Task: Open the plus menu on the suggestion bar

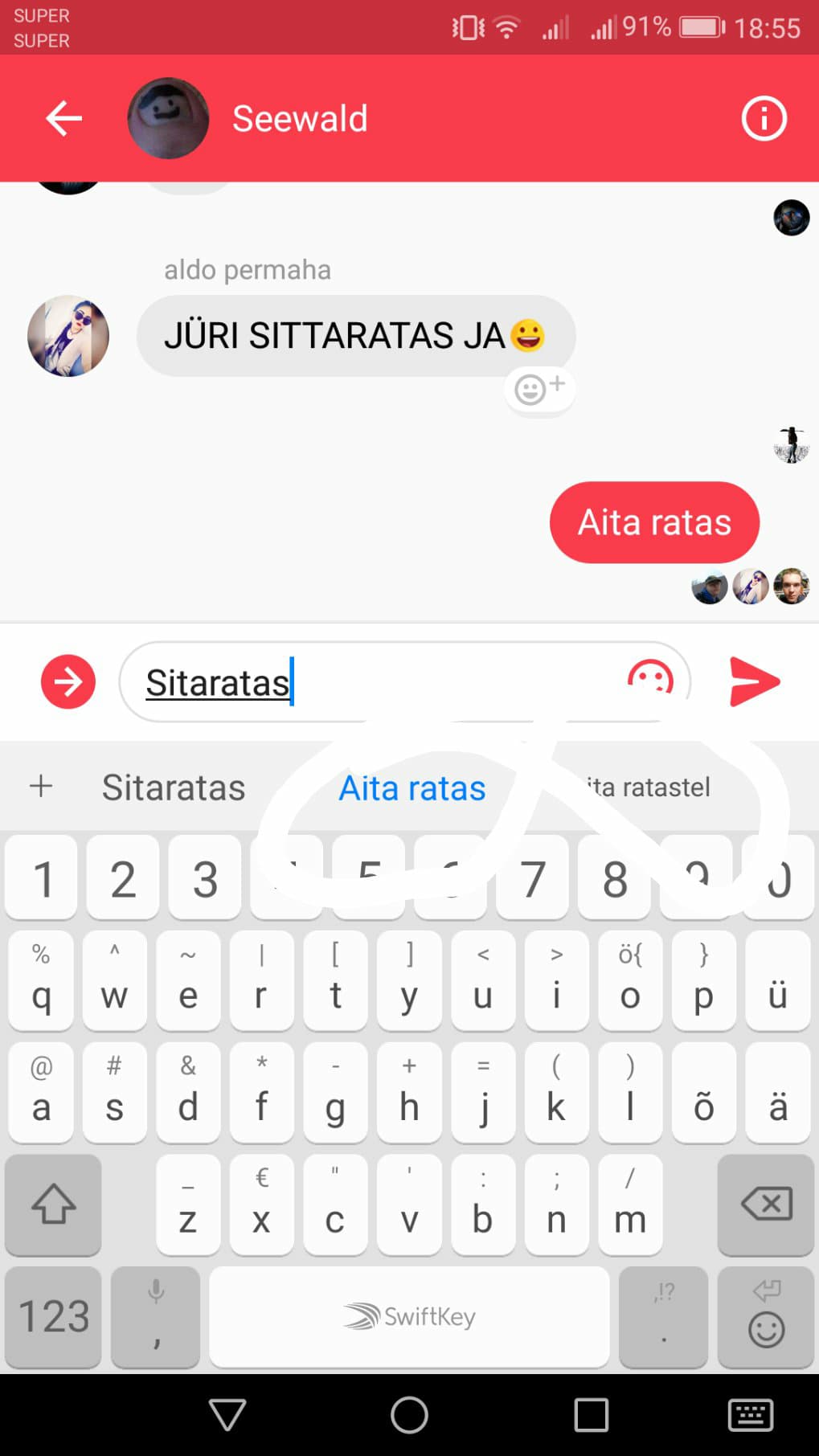Action: click(41, 786)
